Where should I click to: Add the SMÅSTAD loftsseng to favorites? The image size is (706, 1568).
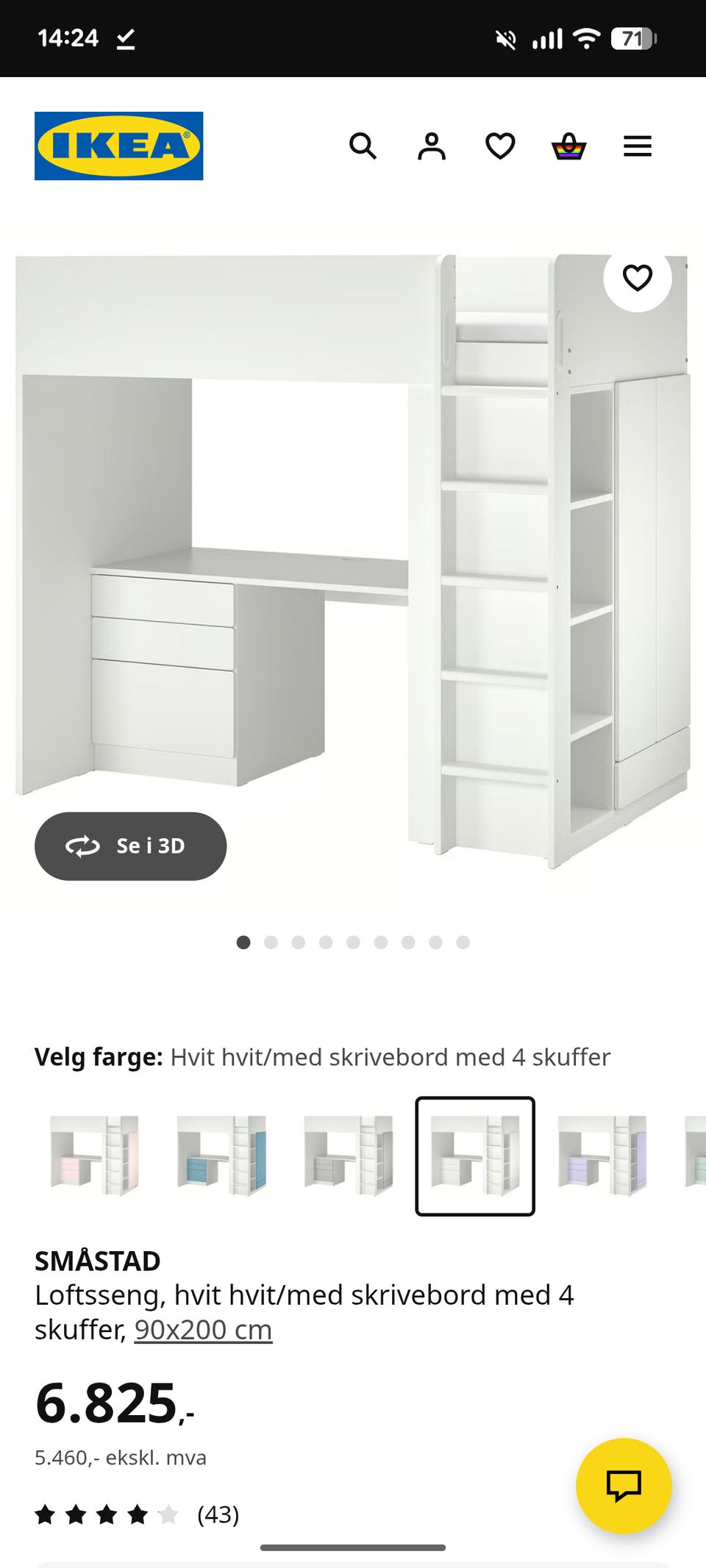coord(638,277)
